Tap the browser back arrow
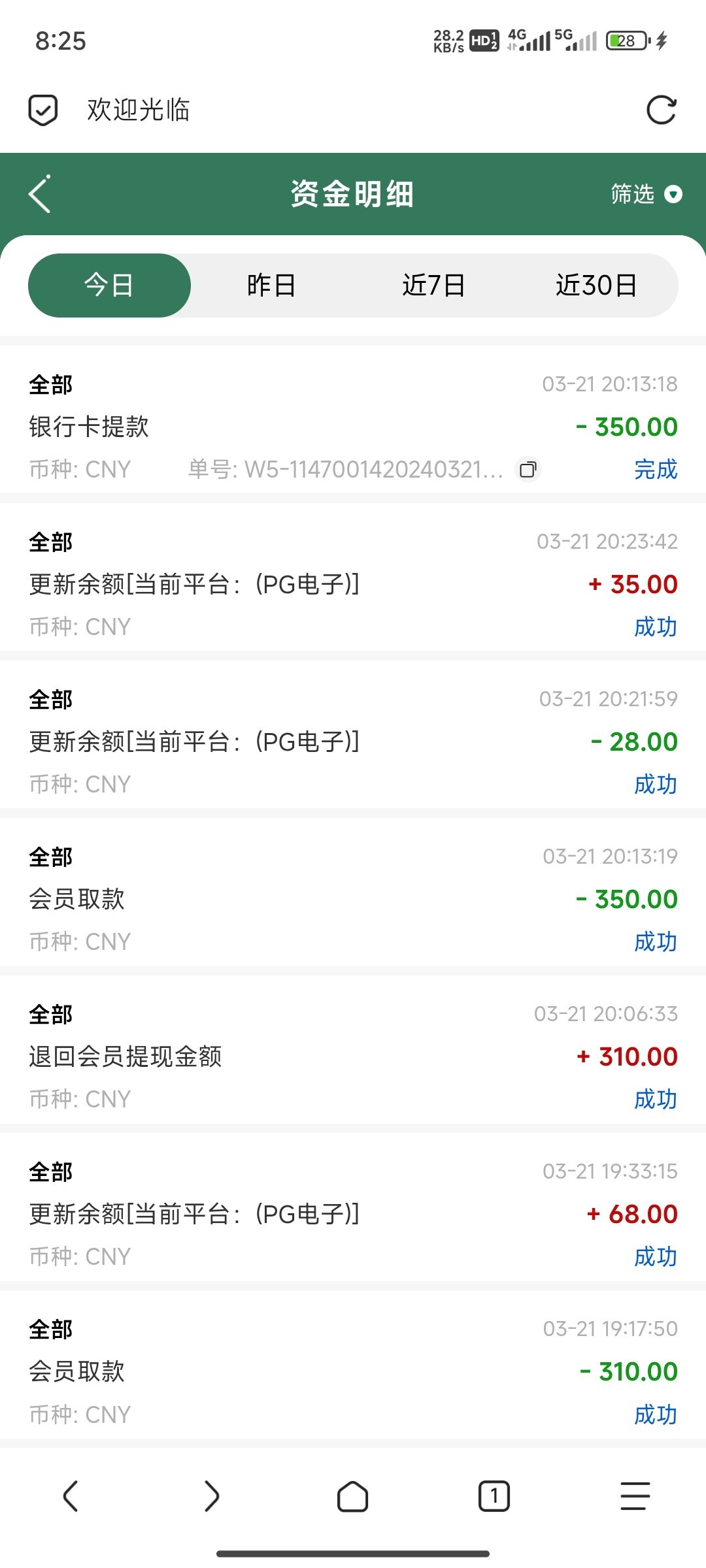This screenshot has width=706, height=1568. point(71,1496)
